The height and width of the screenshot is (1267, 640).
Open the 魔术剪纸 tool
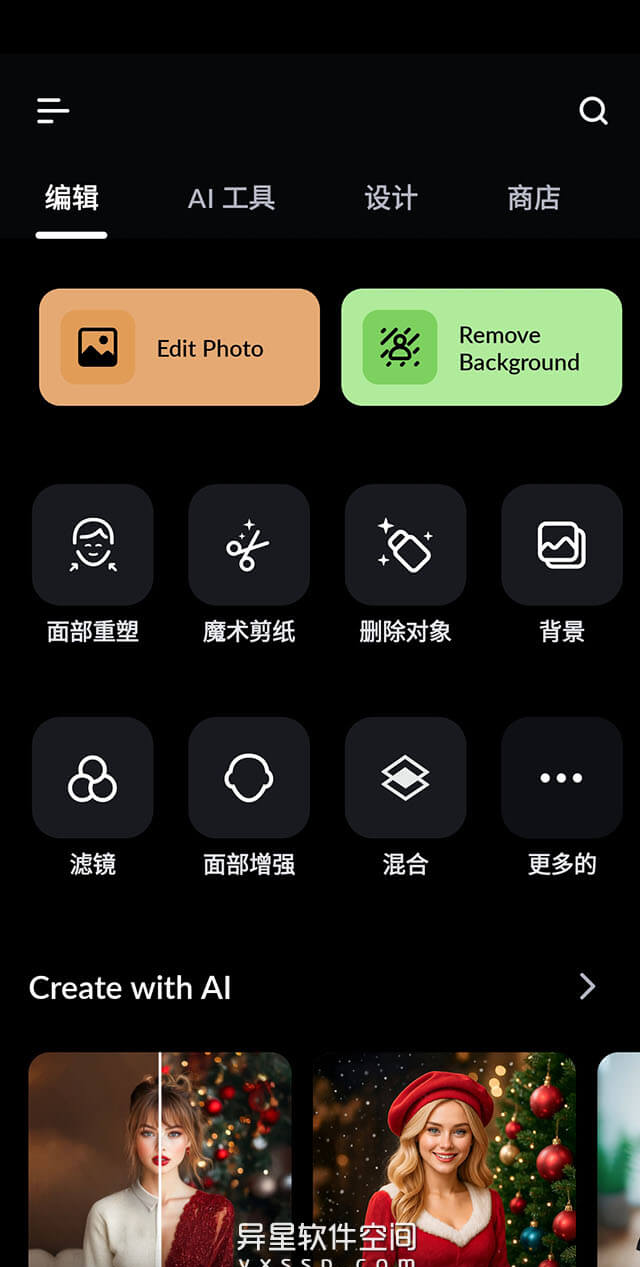[x=249, y=545]
